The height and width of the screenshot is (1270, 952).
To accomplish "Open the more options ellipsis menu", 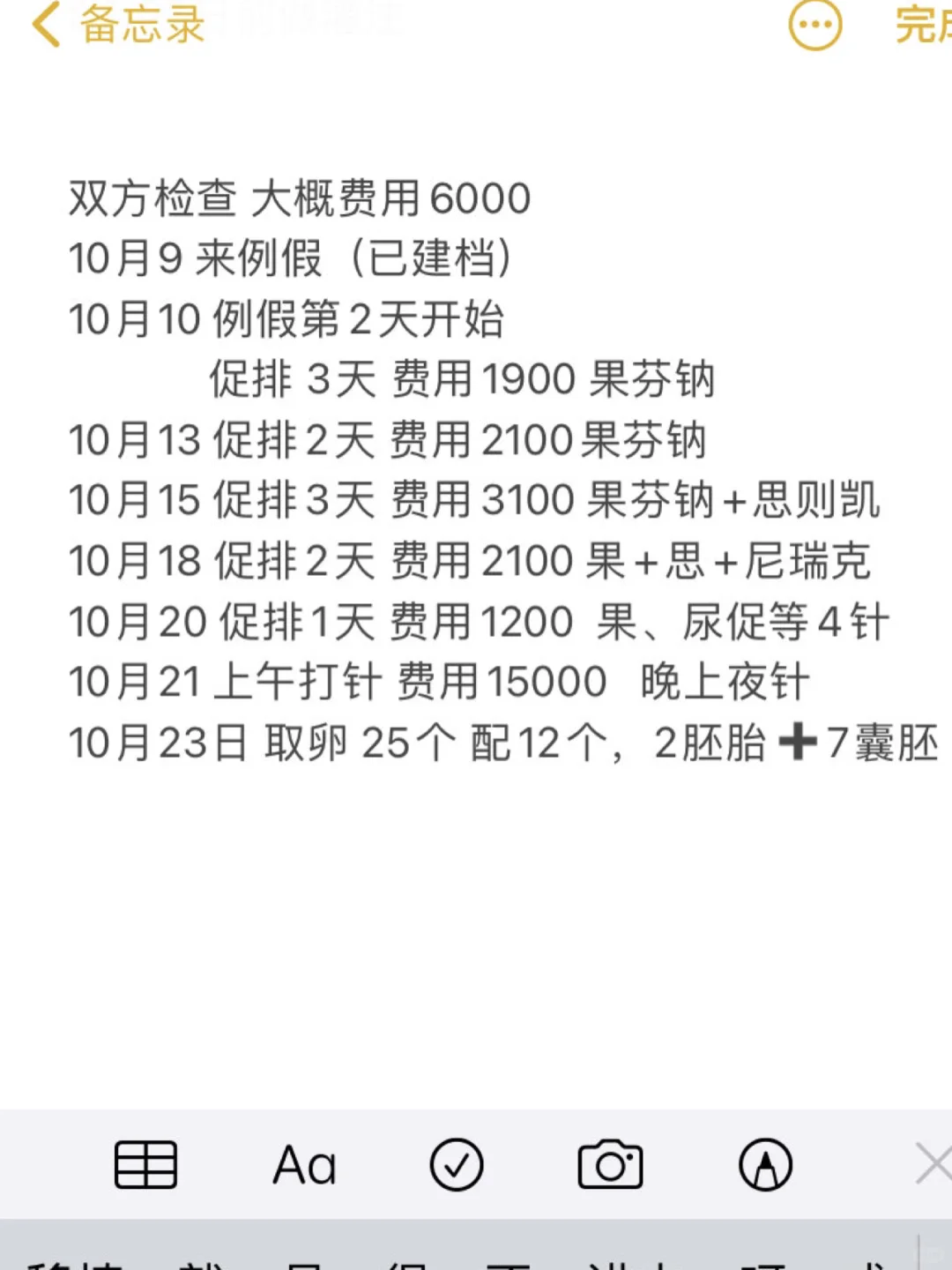I will (814, 25).
